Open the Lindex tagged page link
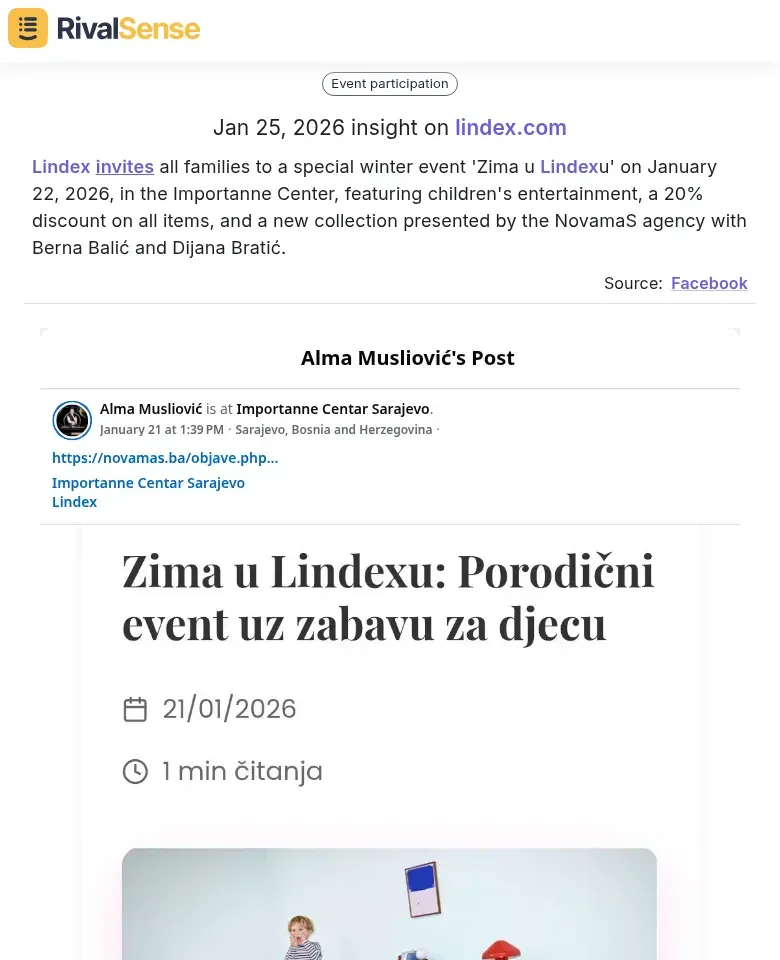The image size is (780, 960). (x=74, y=502)
